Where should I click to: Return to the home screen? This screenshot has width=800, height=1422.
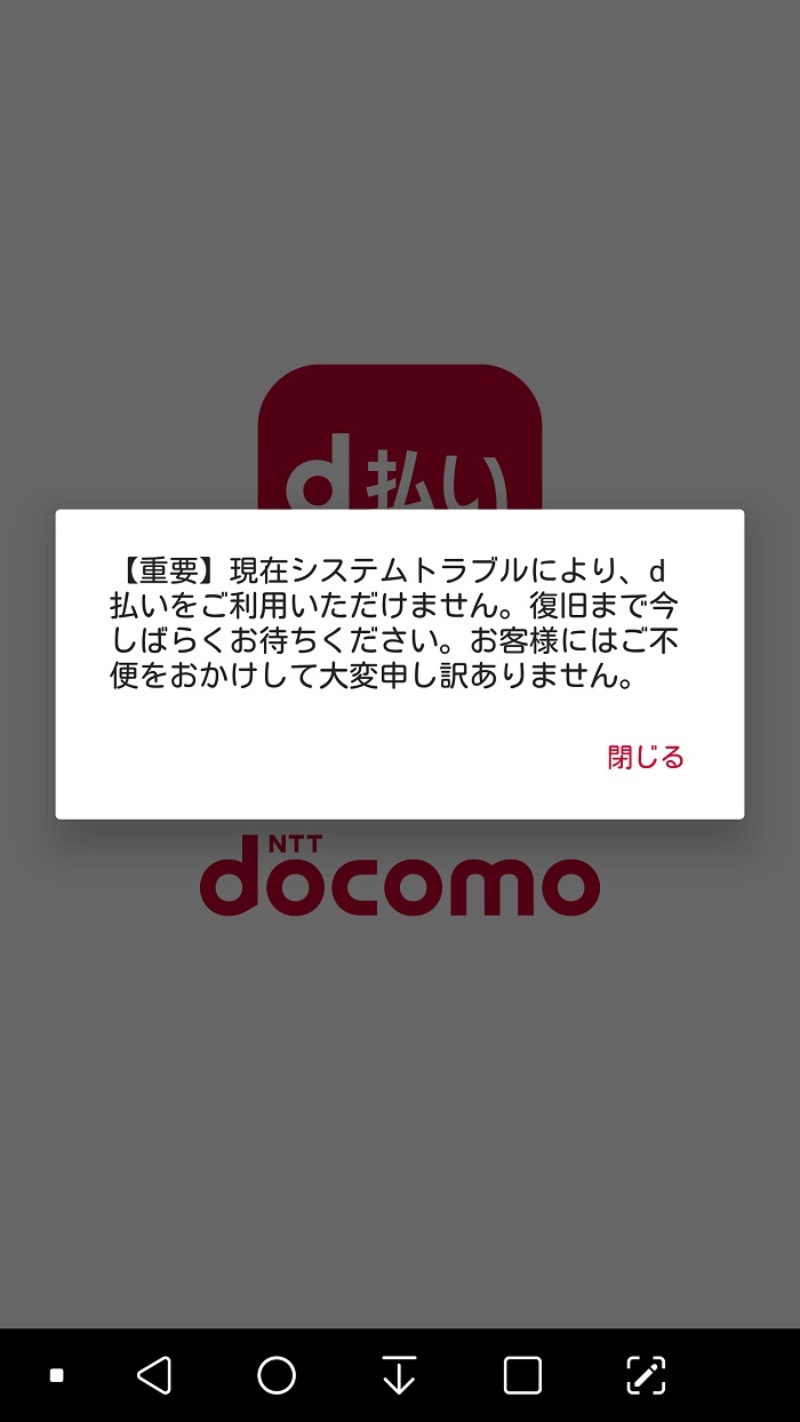coord(277,1375)
